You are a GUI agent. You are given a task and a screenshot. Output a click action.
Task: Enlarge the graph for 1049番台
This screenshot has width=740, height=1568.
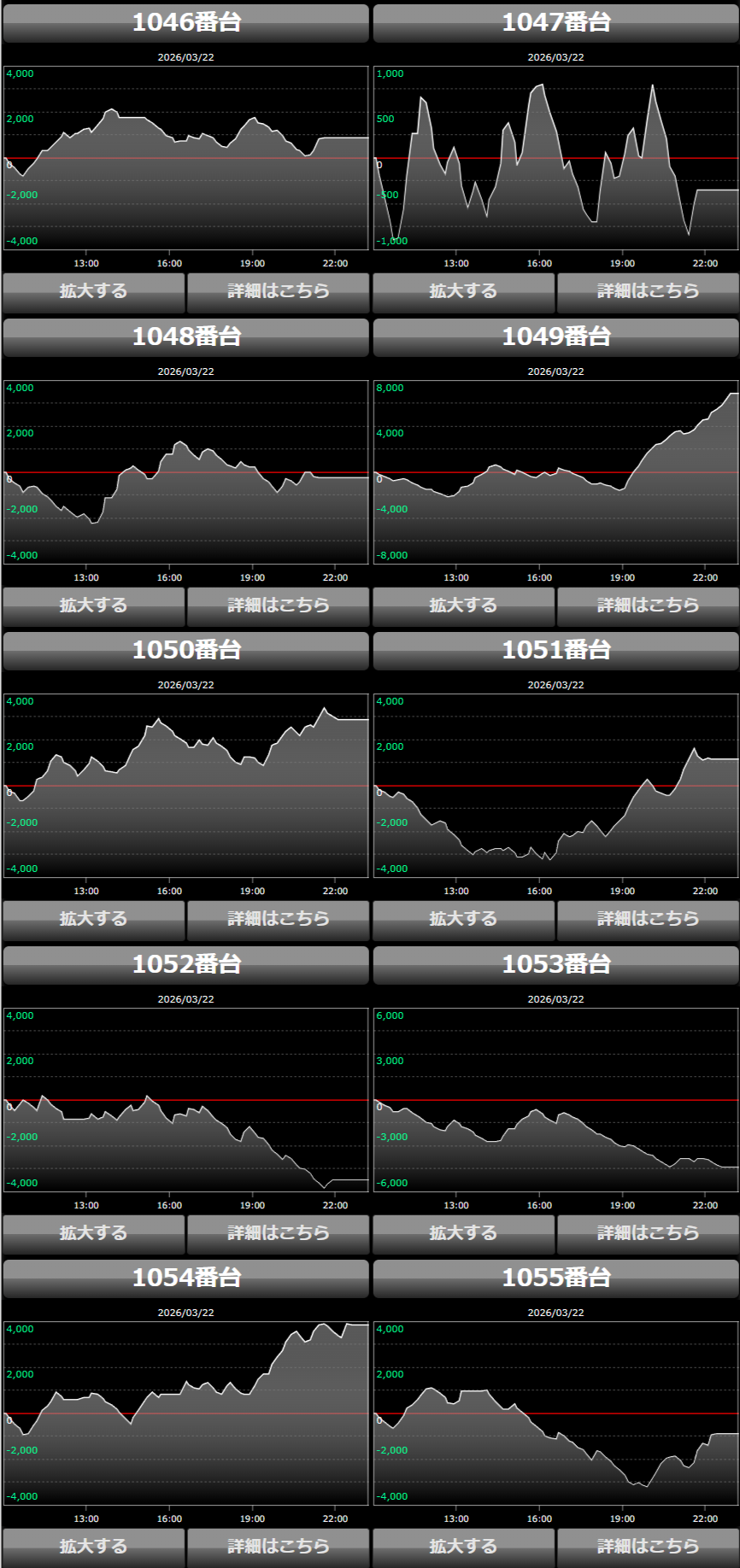point(463,606)
